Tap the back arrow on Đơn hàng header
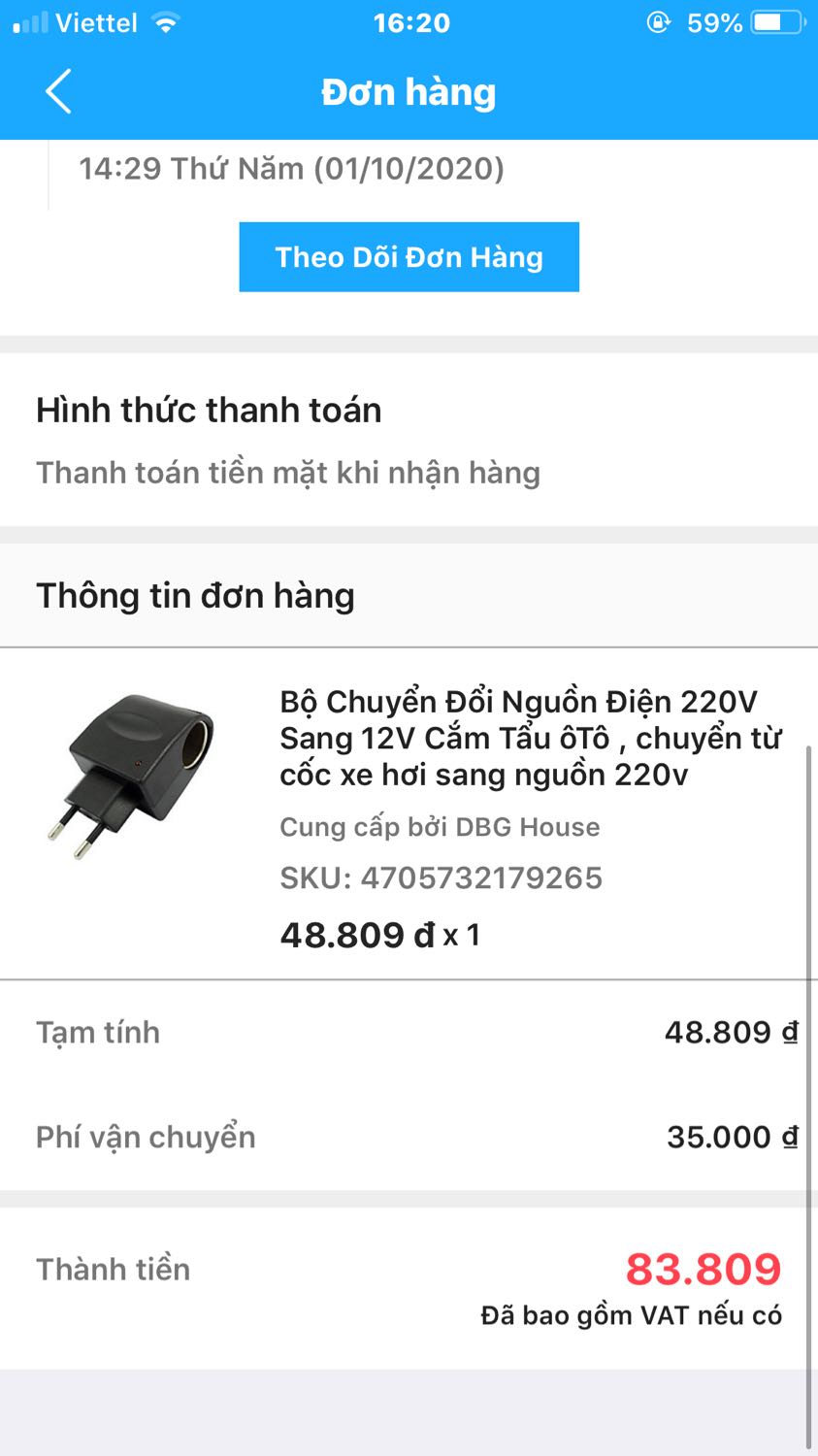The height and width of the screenshot is (1456, 818). [57, 91]
